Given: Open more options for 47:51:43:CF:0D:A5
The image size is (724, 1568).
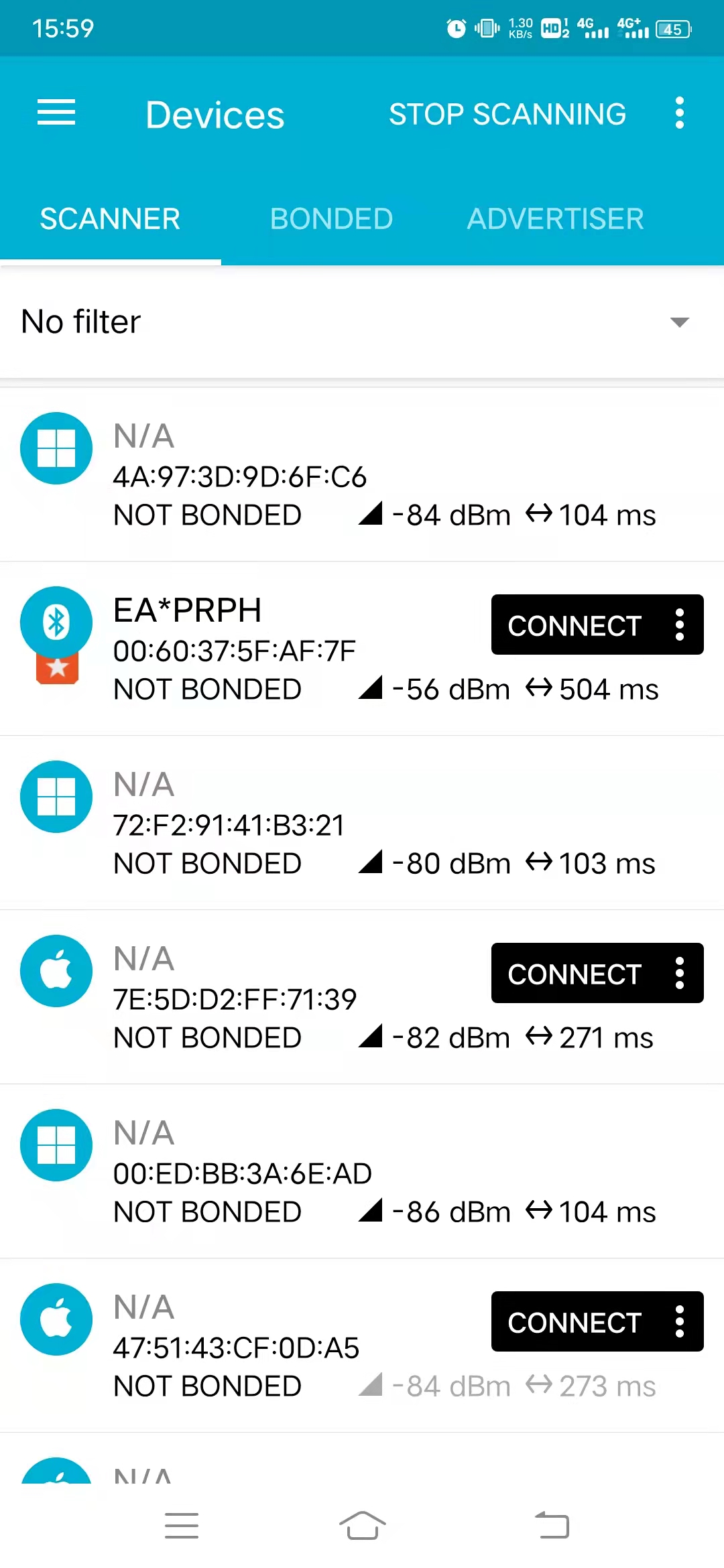Looking at the screenshot, I should (x=680, y=1322).
